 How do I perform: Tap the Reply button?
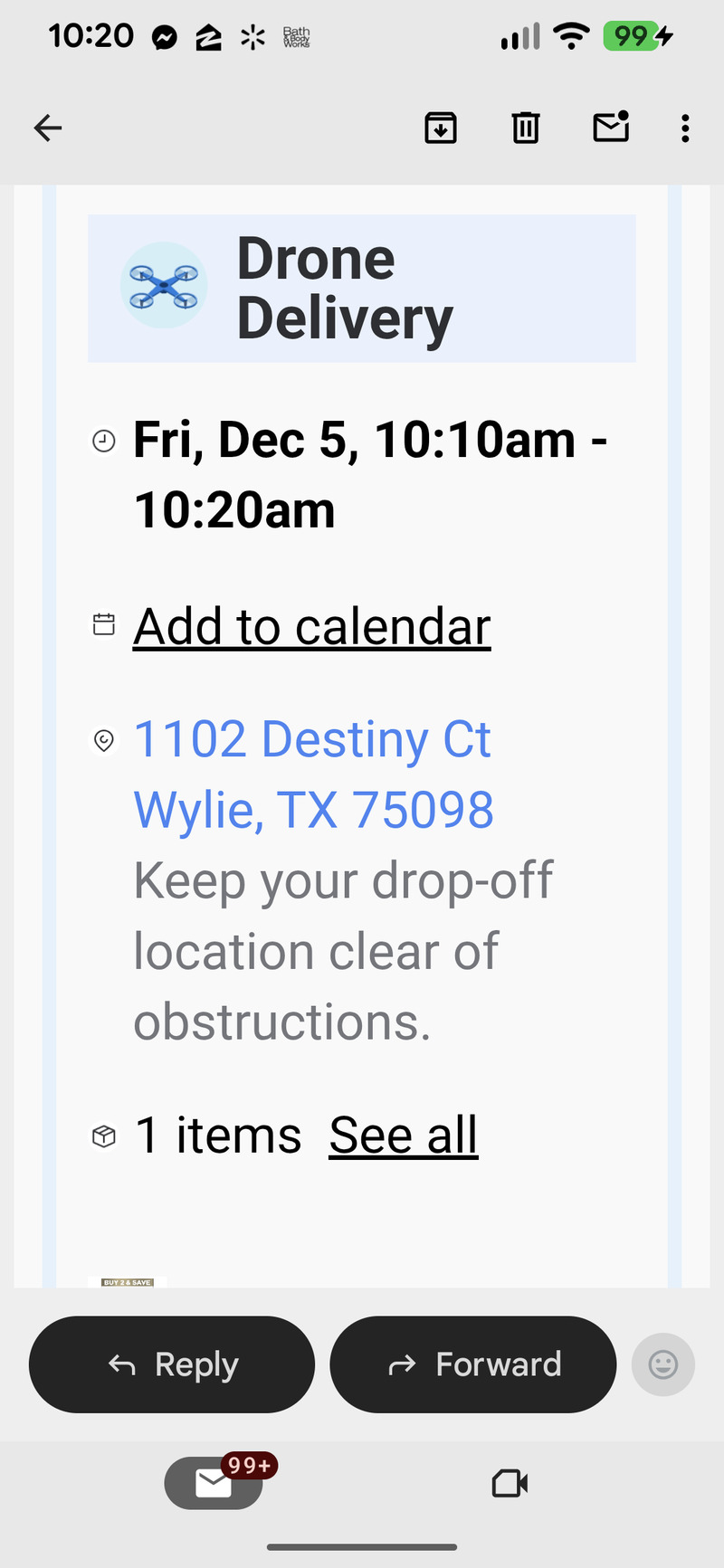pyautogui.click(x=171, y=1364)
